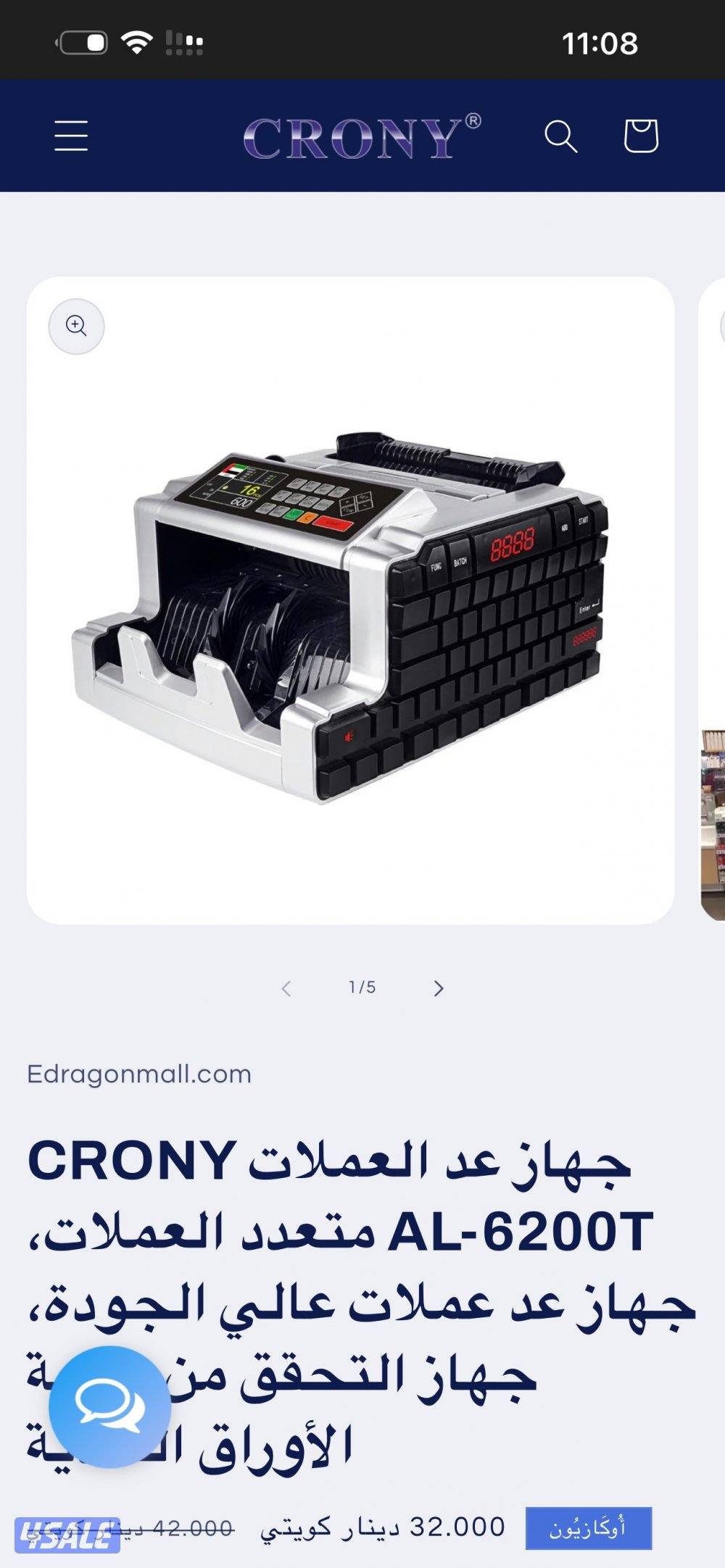
Task: Open the hamburger menu
Action: point(71,136)
